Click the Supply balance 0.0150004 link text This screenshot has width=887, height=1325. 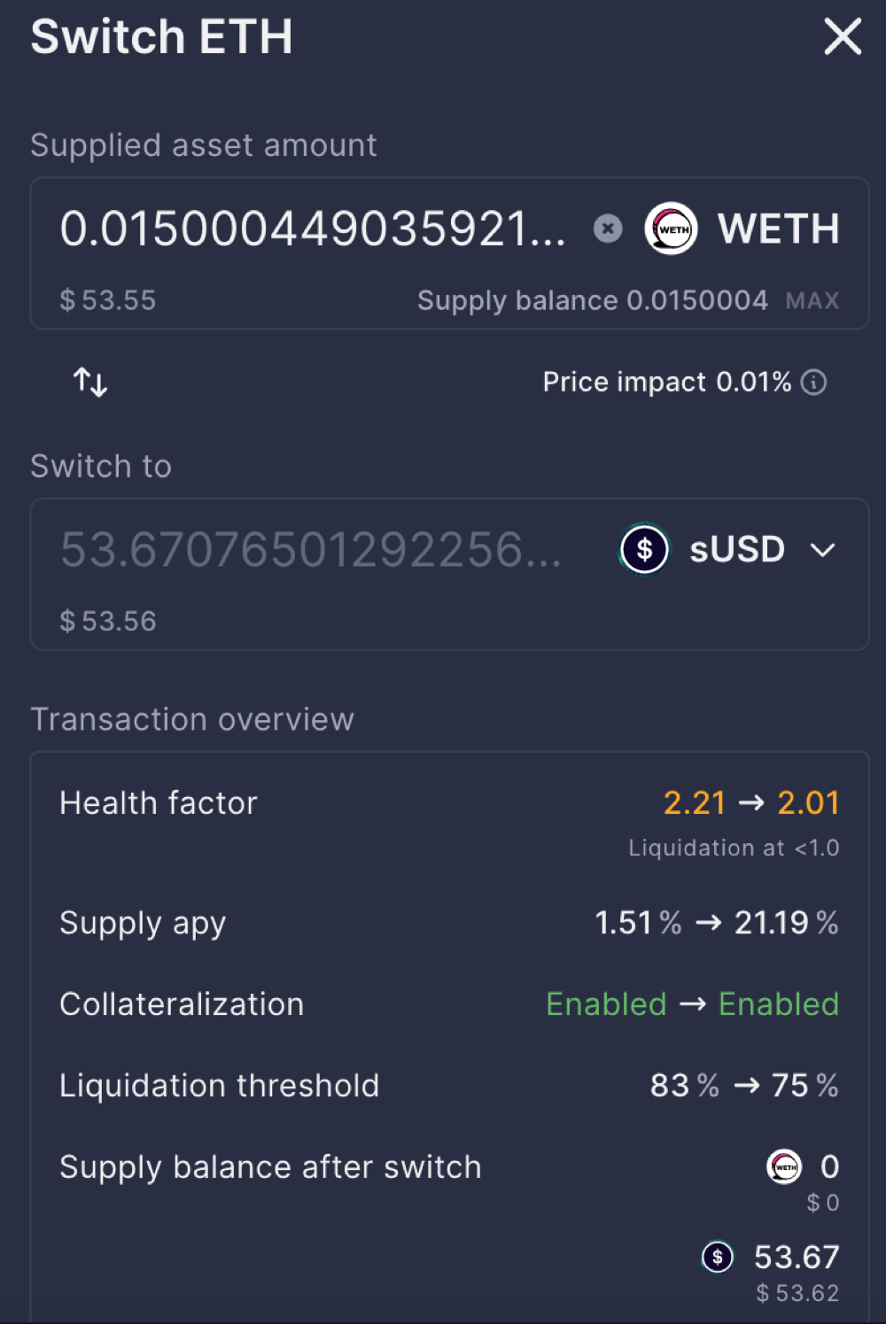[593, 299]
